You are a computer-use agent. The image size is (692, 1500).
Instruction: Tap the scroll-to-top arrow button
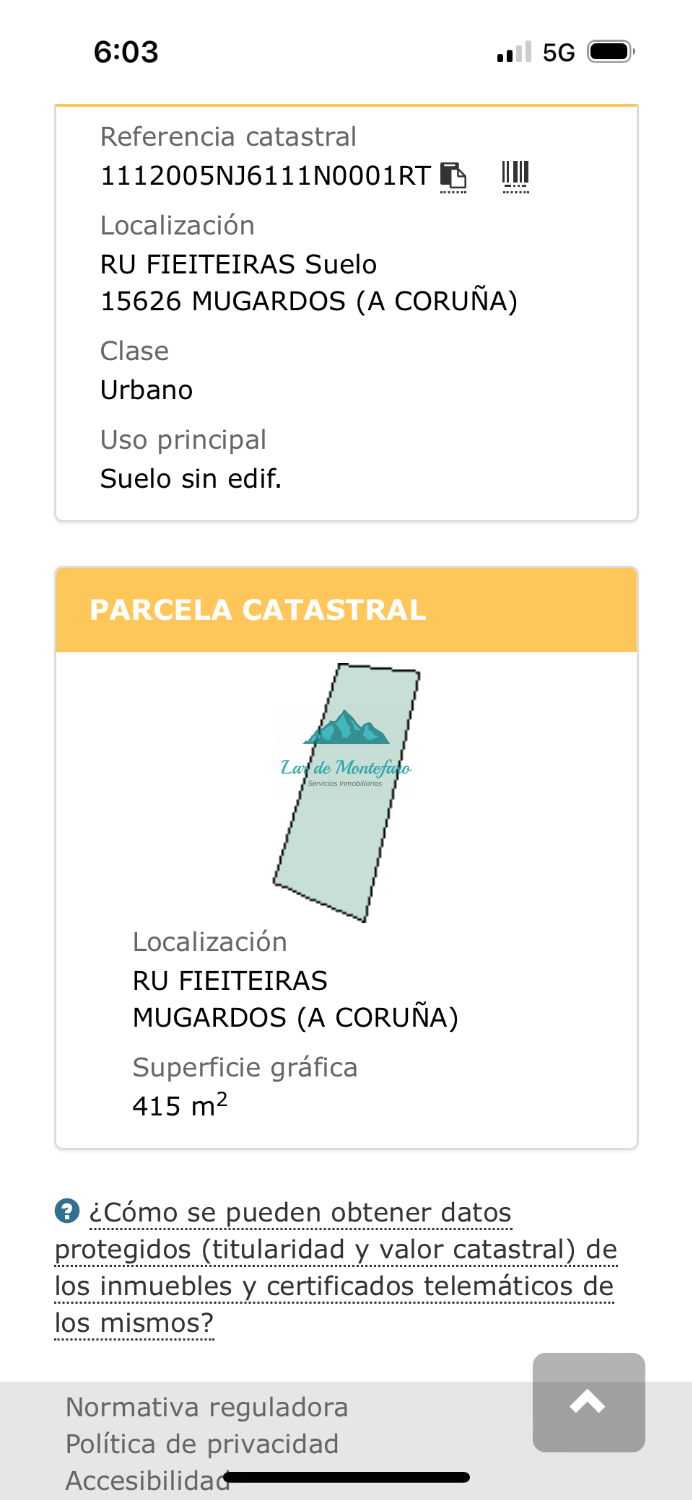point(588,1402)
